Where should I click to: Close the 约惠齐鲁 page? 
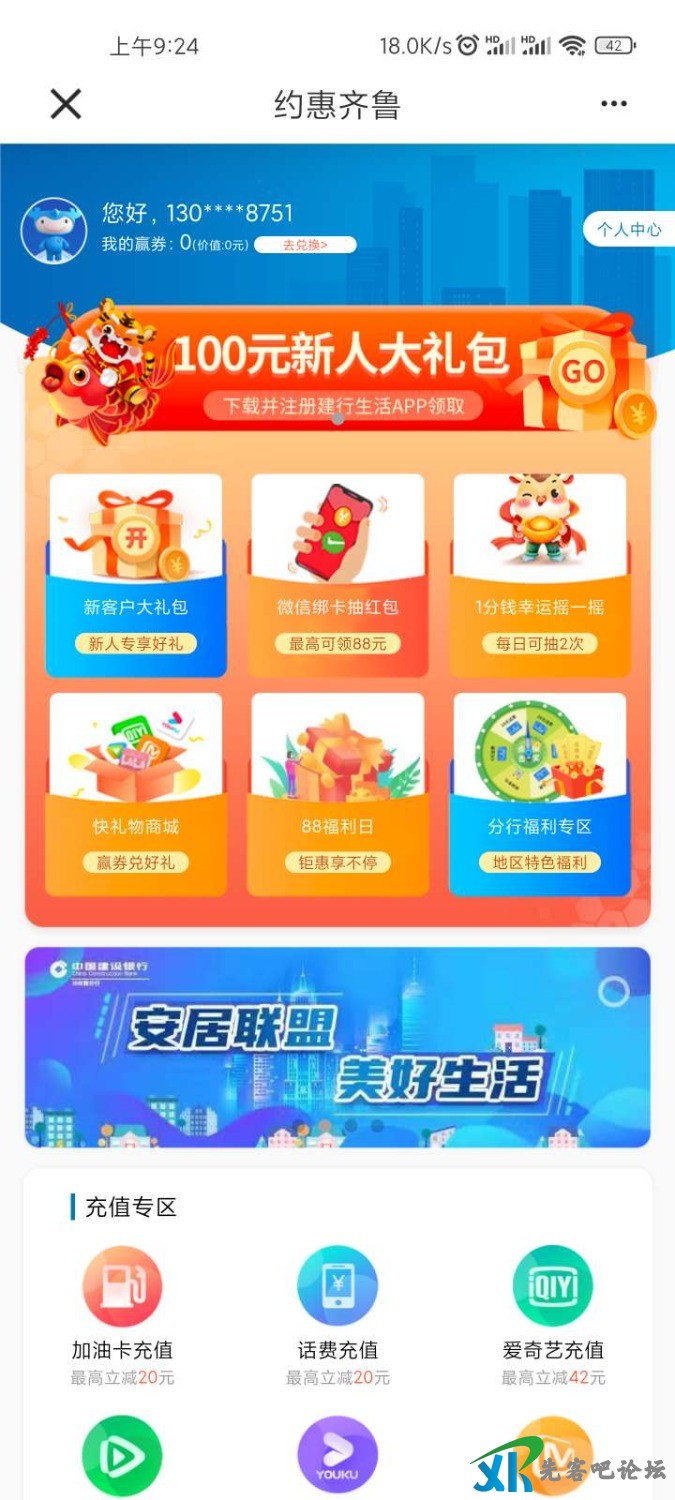(66, 104)
